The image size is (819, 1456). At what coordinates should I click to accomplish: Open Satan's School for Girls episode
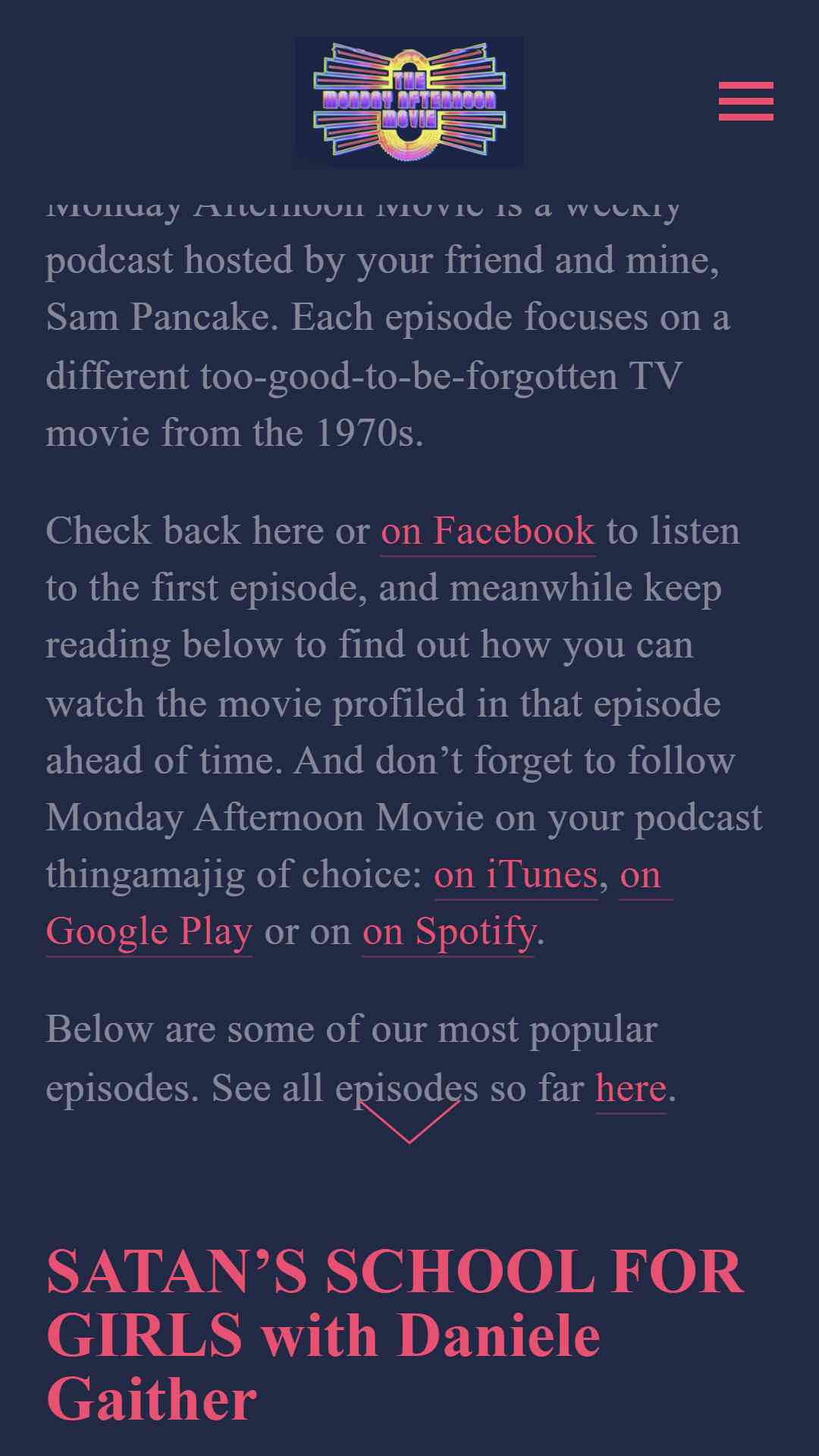point(394,1335)
